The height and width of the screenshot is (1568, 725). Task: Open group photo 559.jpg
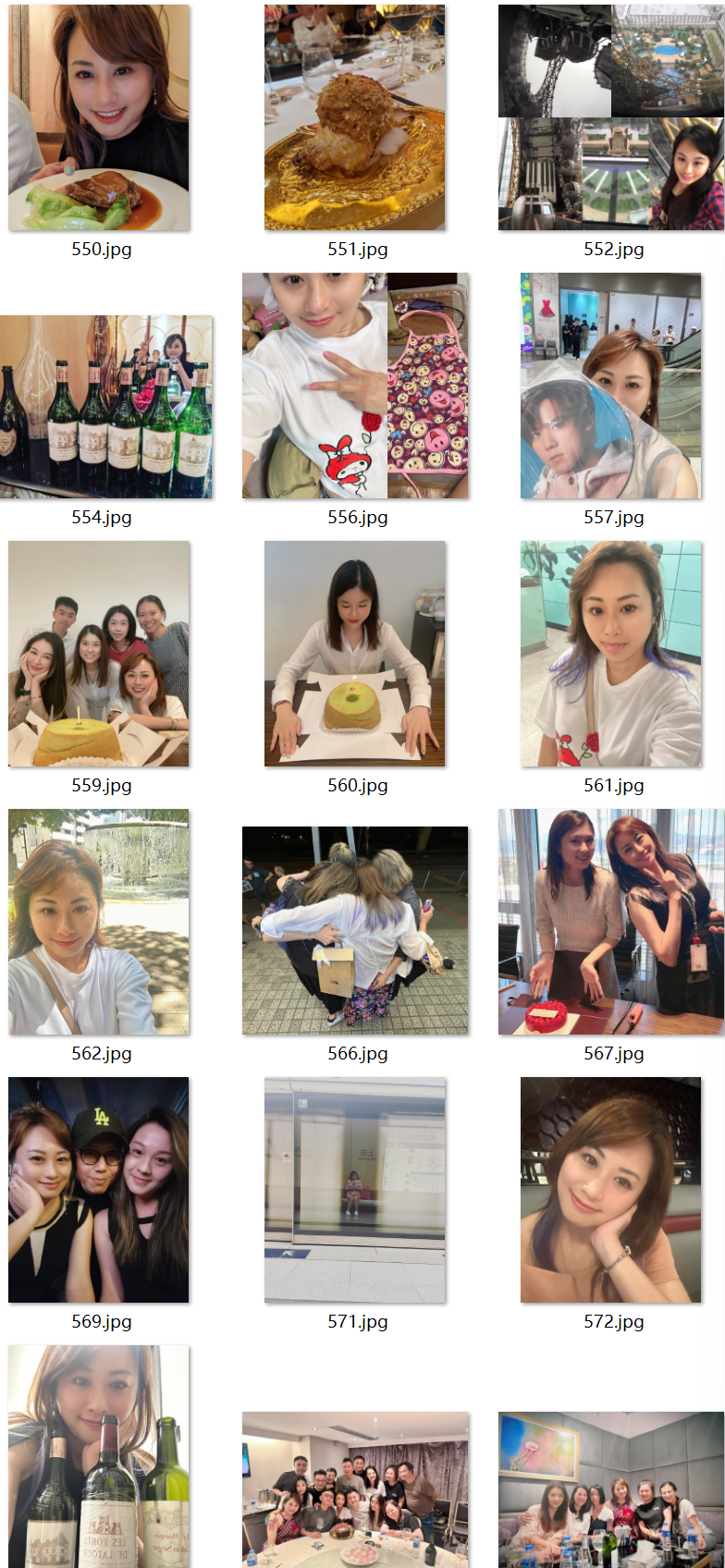(99, 654)
